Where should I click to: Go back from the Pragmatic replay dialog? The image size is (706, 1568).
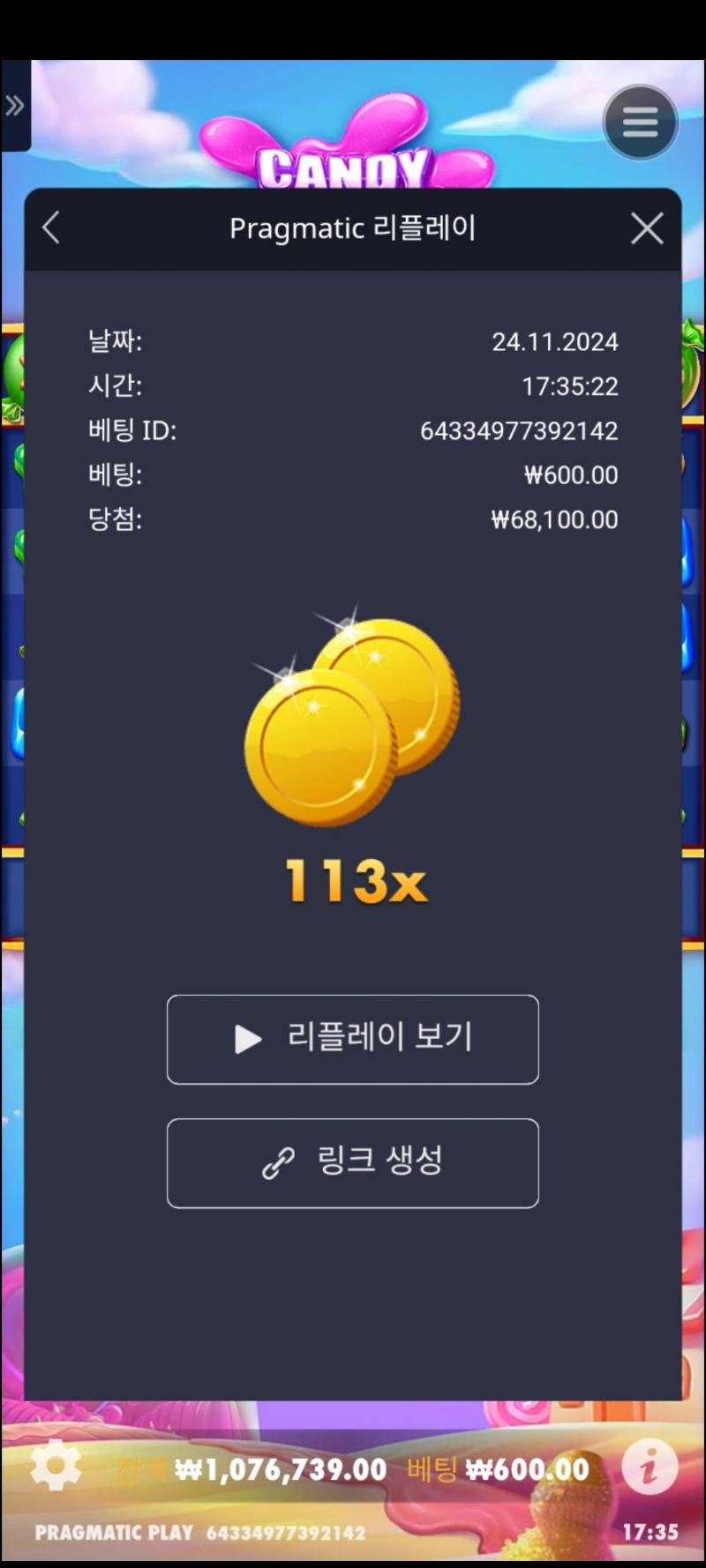tap(51, 228)
